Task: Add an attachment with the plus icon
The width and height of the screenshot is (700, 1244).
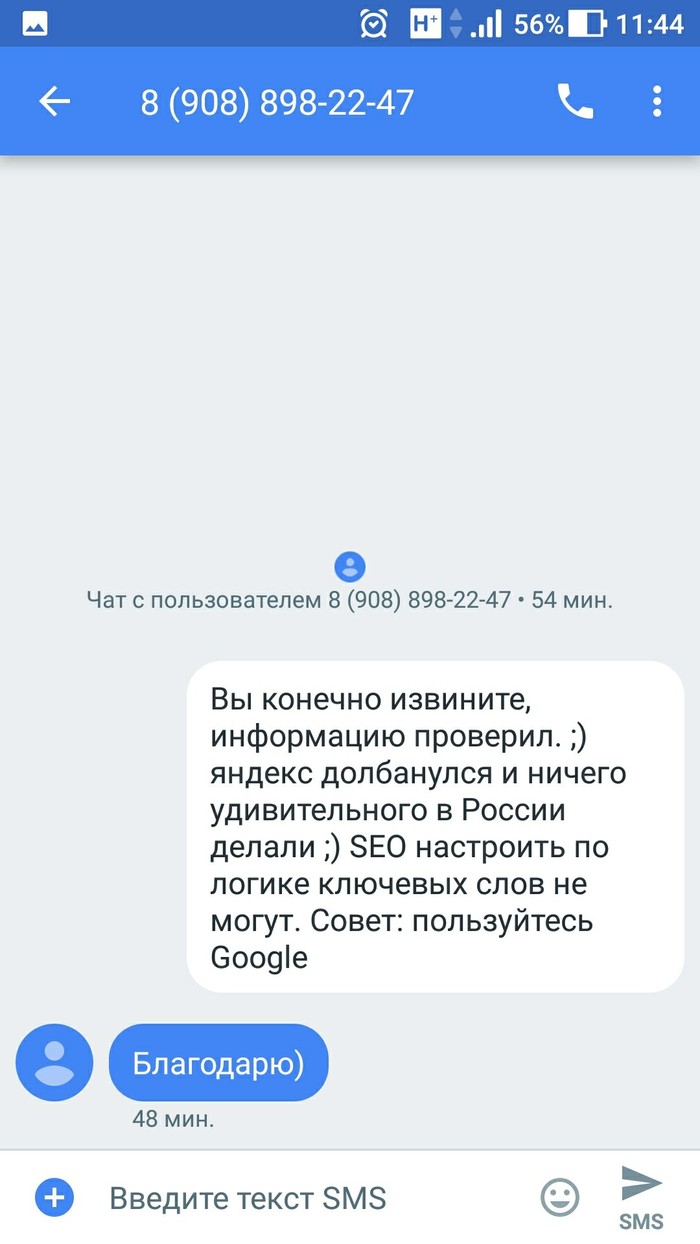Action: tap(54, 1197)
